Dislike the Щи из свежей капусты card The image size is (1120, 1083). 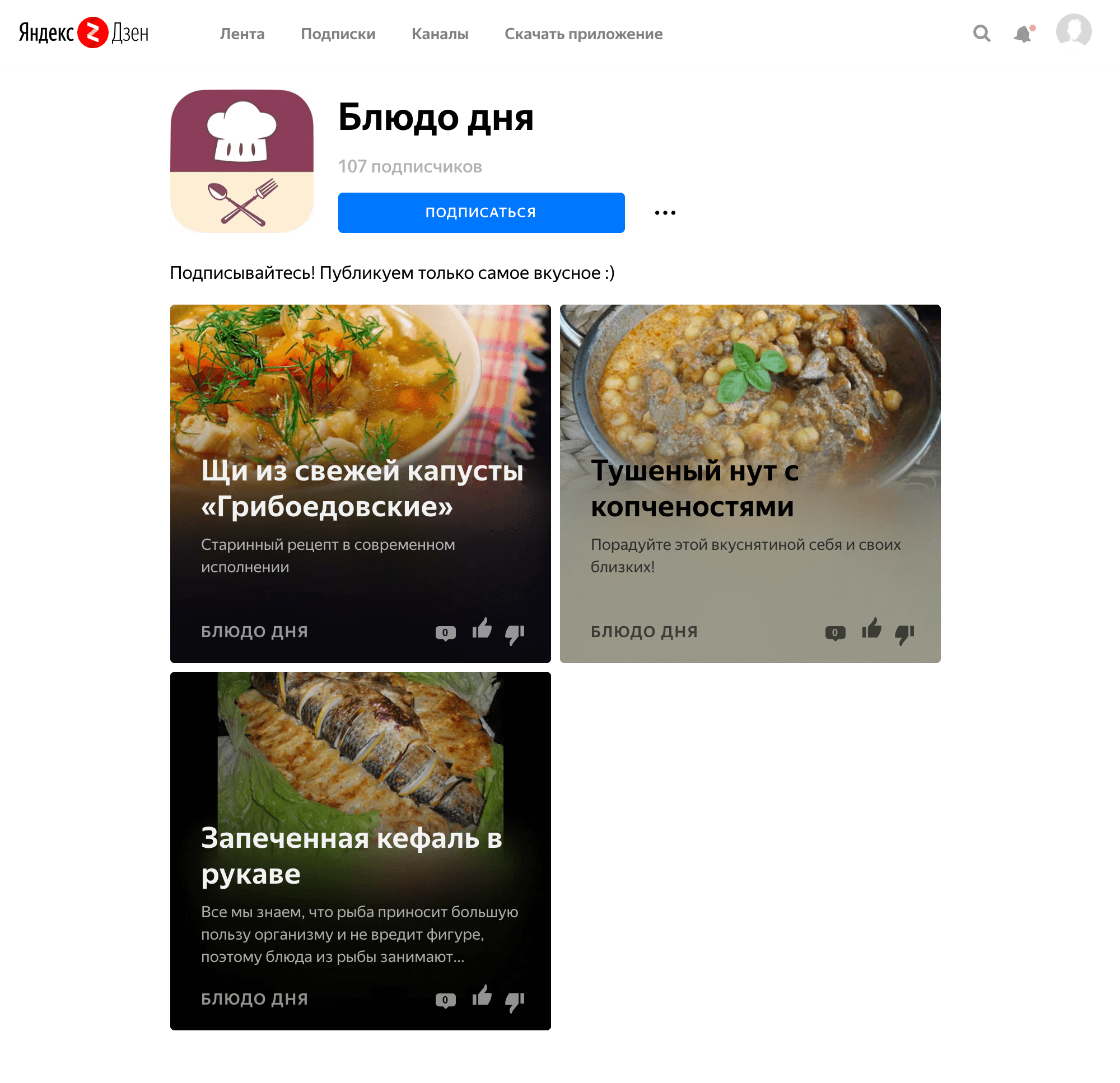[515, 633]
